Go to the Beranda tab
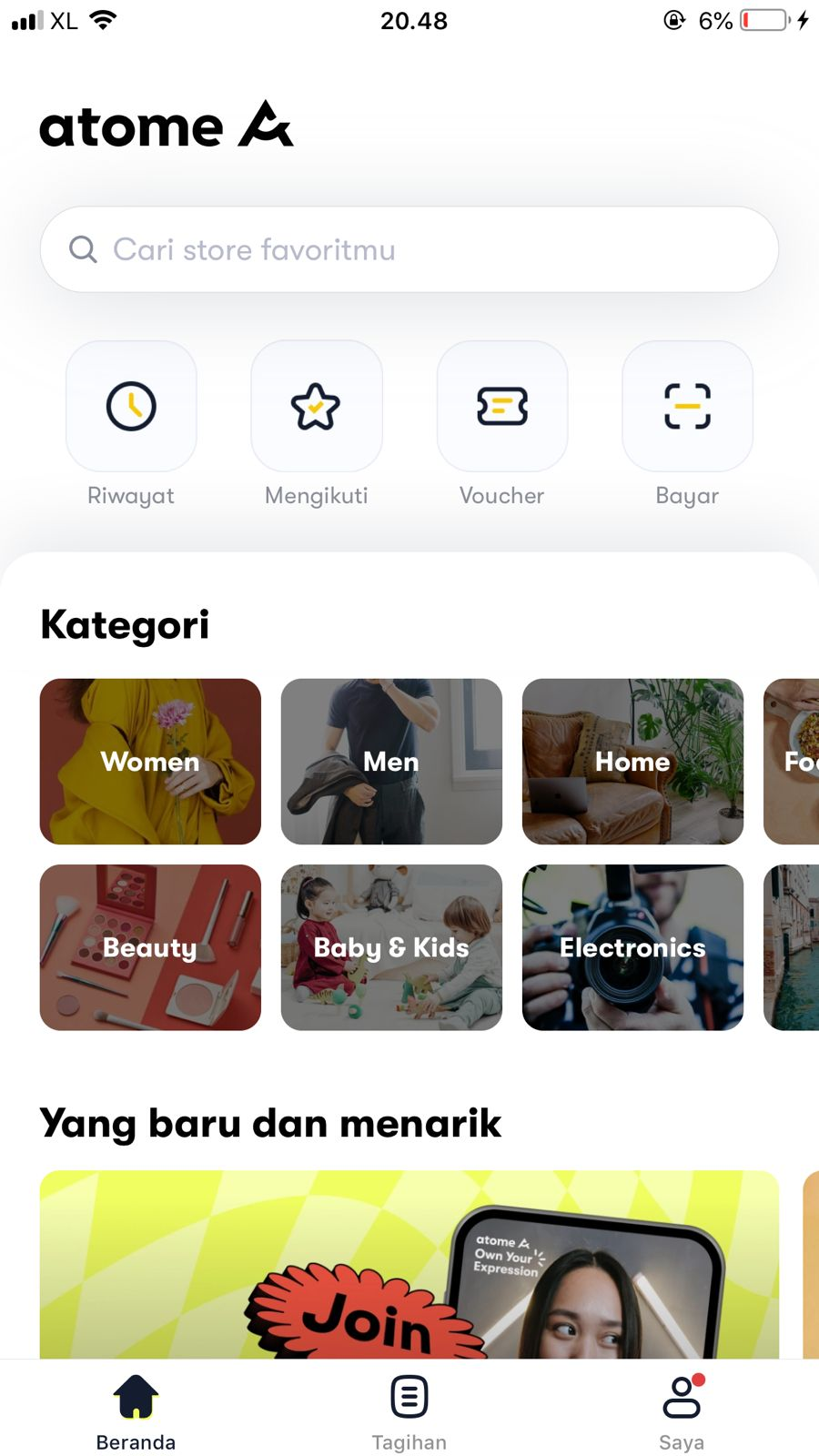The width and height of the screenshot is (819, 1456). pos(136,1412)
